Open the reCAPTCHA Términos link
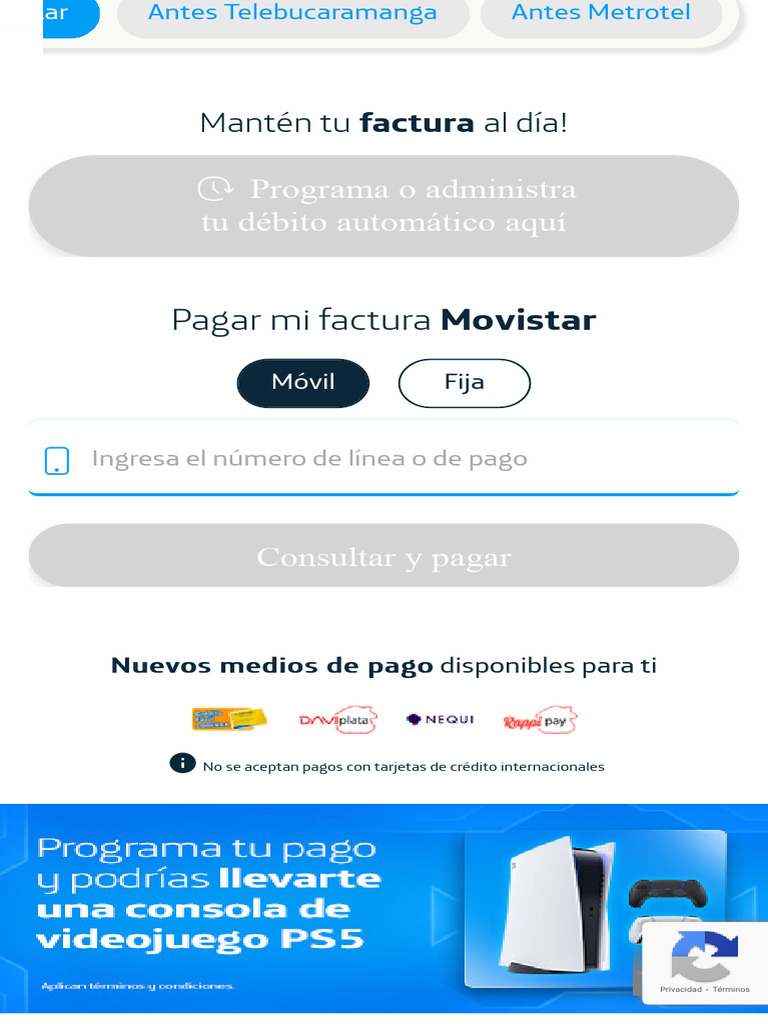The width and height of the screenshot is (768, 1024). click(x=731, y=989)
